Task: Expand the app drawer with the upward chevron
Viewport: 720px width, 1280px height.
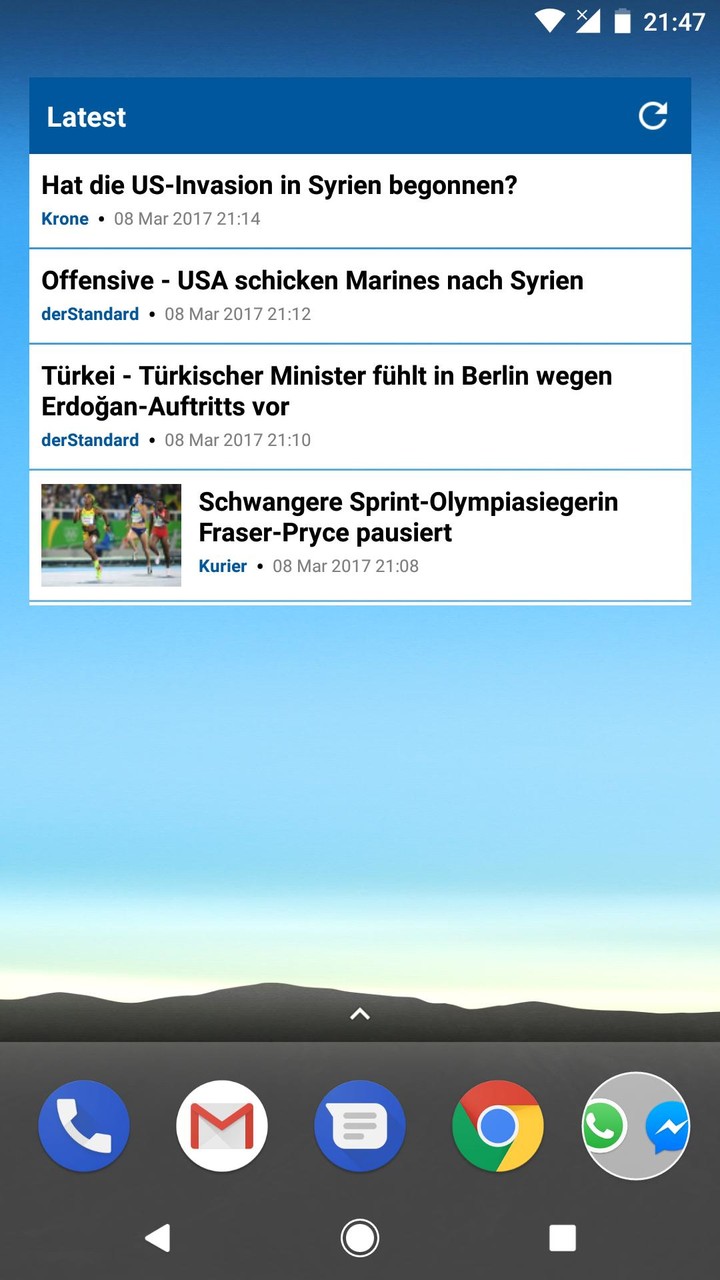Action: [x=360, y=1013]
